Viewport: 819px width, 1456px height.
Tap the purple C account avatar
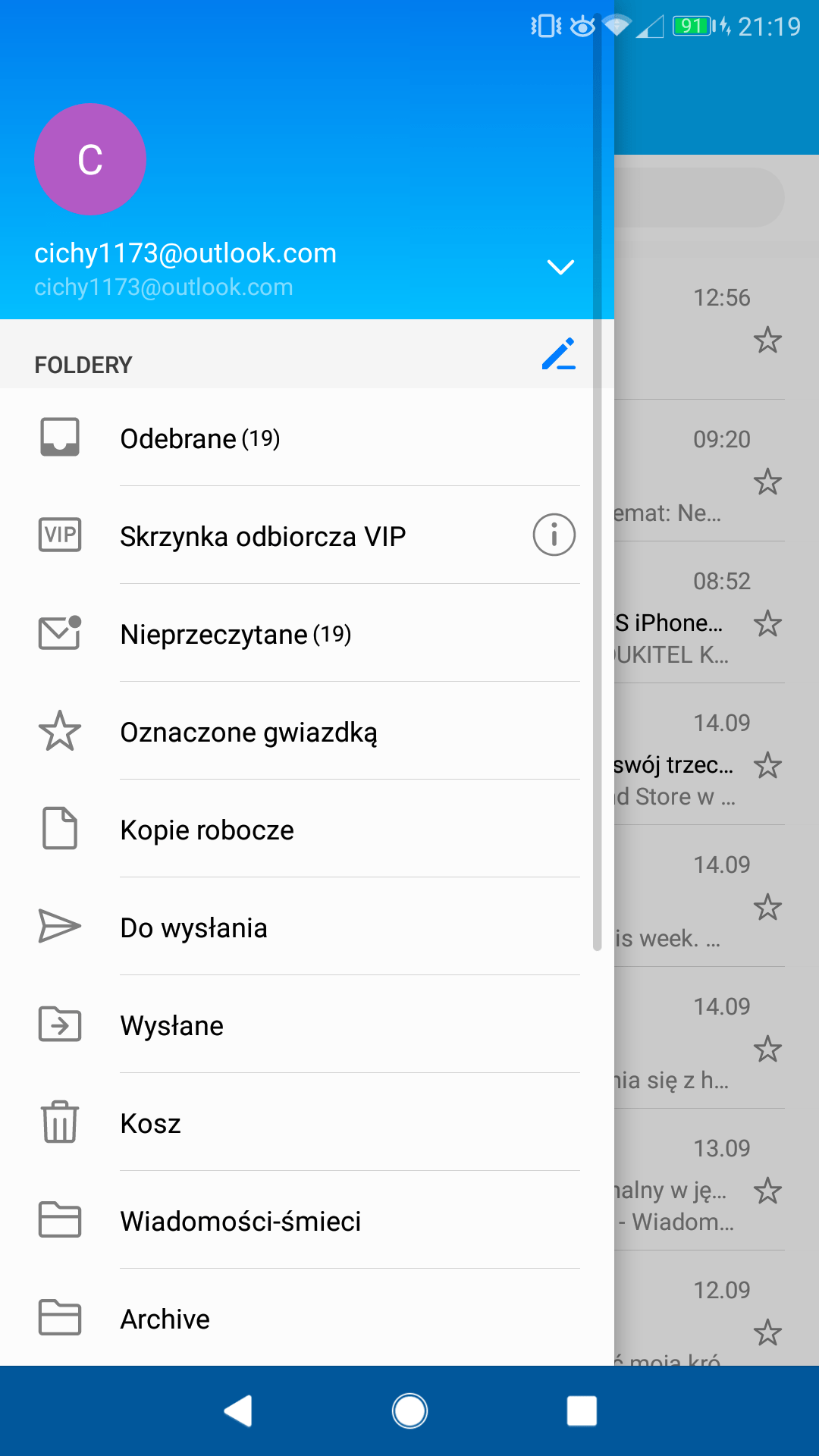(x=90, y=159)
